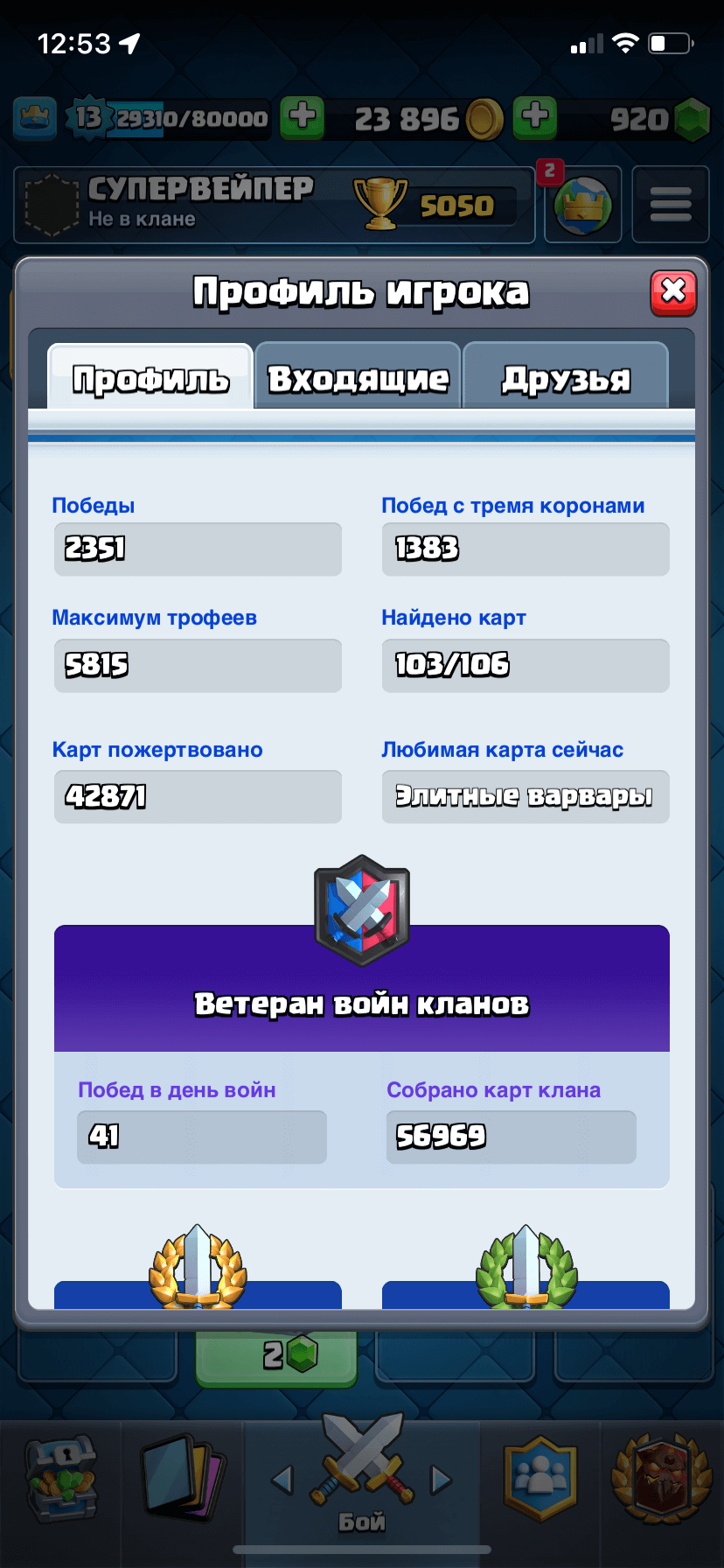
Task: Open the shop chest tab
Action: pos(59,1479)
